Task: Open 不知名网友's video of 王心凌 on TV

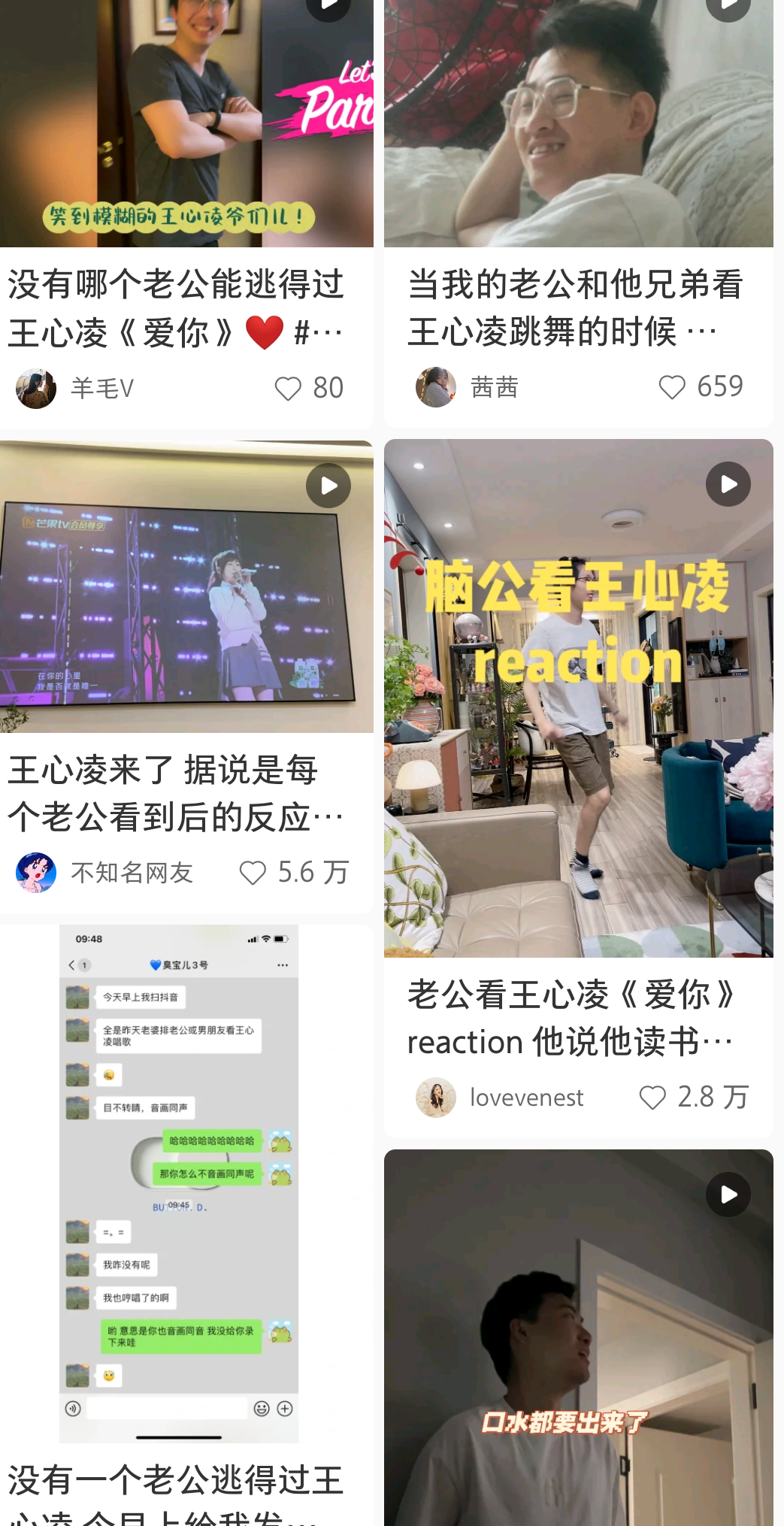Action: (x=186, y=586)
